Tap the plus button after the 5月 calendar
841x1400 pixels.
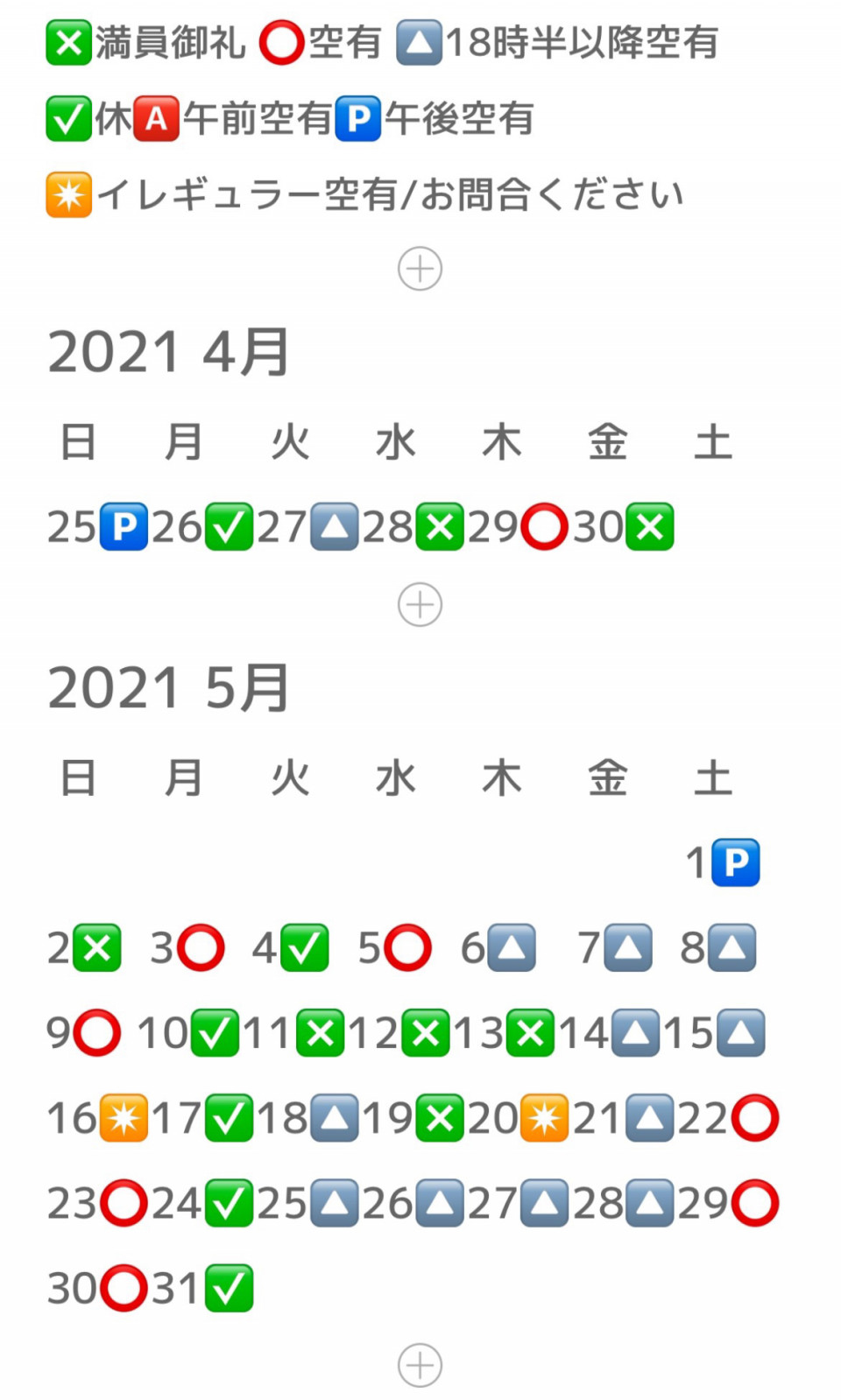[420, 1364]
